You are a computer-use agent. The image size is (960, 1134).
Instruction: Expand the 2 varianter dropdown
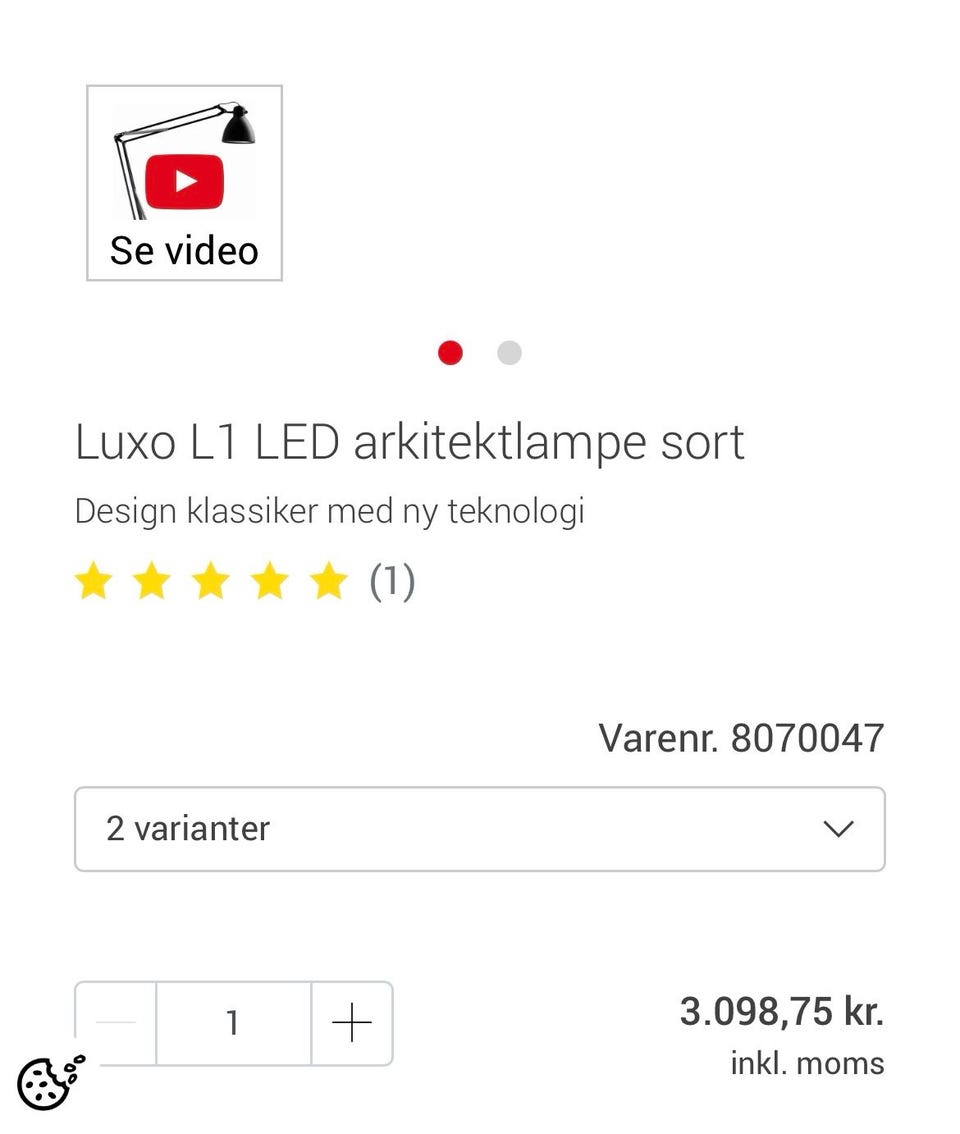click(479, 829)
